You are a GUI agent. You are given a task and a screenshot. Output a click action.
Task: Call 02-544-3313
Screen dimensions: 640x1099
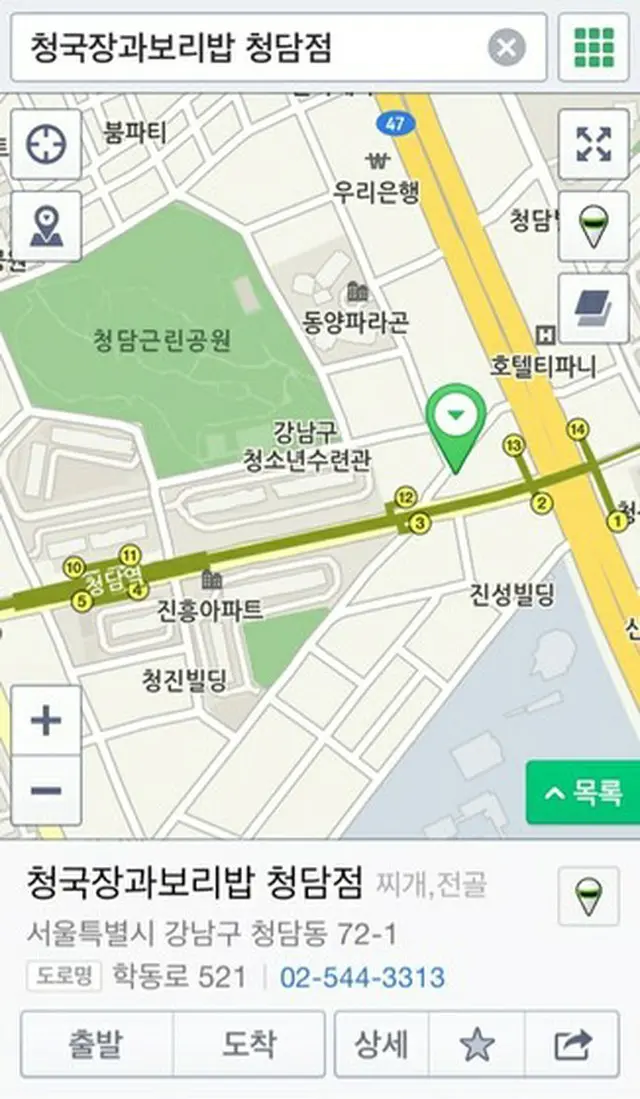(x=362, y=976)
